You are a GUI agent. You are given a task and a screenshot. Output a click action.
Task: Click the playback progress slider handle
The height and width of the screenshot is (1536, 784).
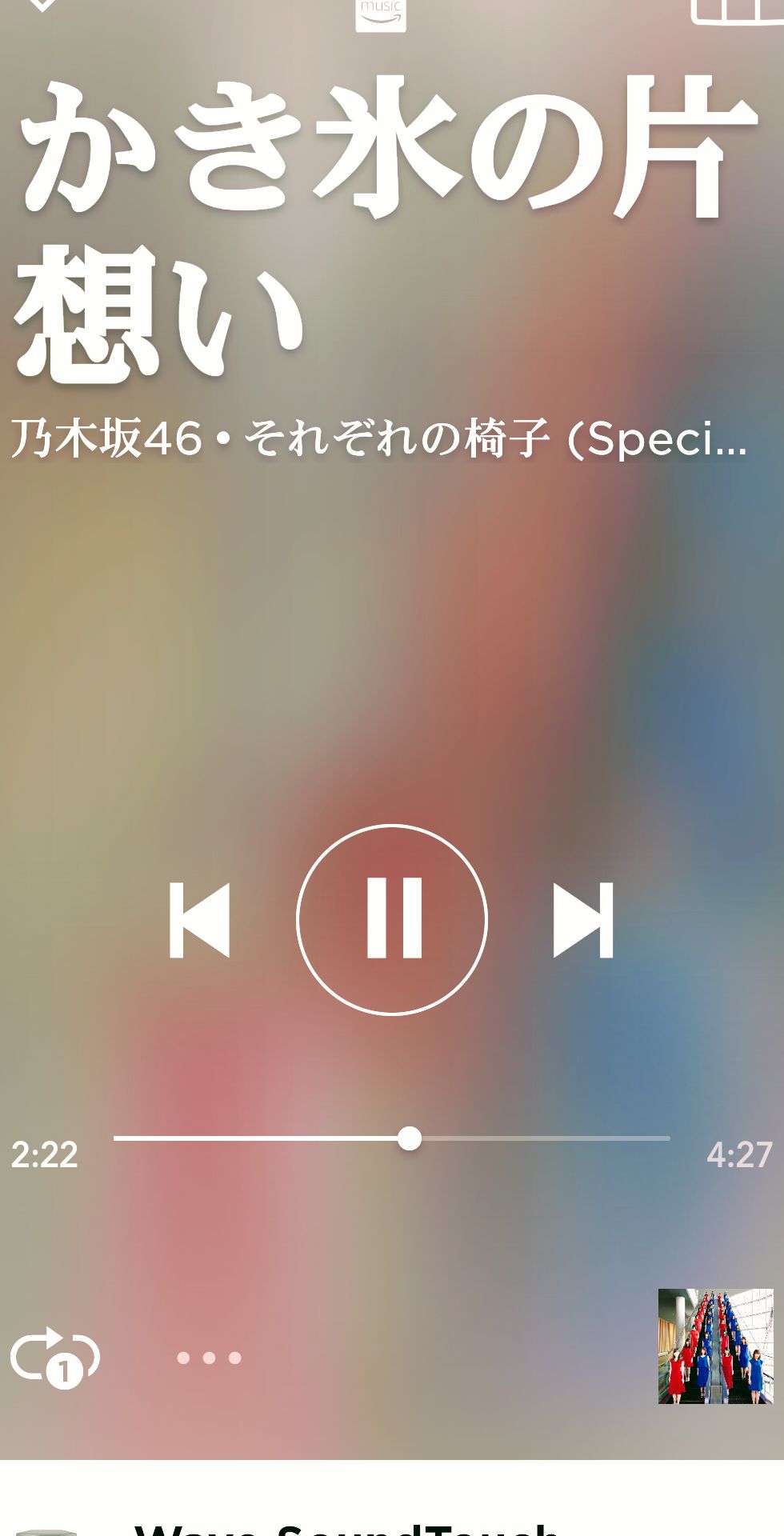(411, 1138)
